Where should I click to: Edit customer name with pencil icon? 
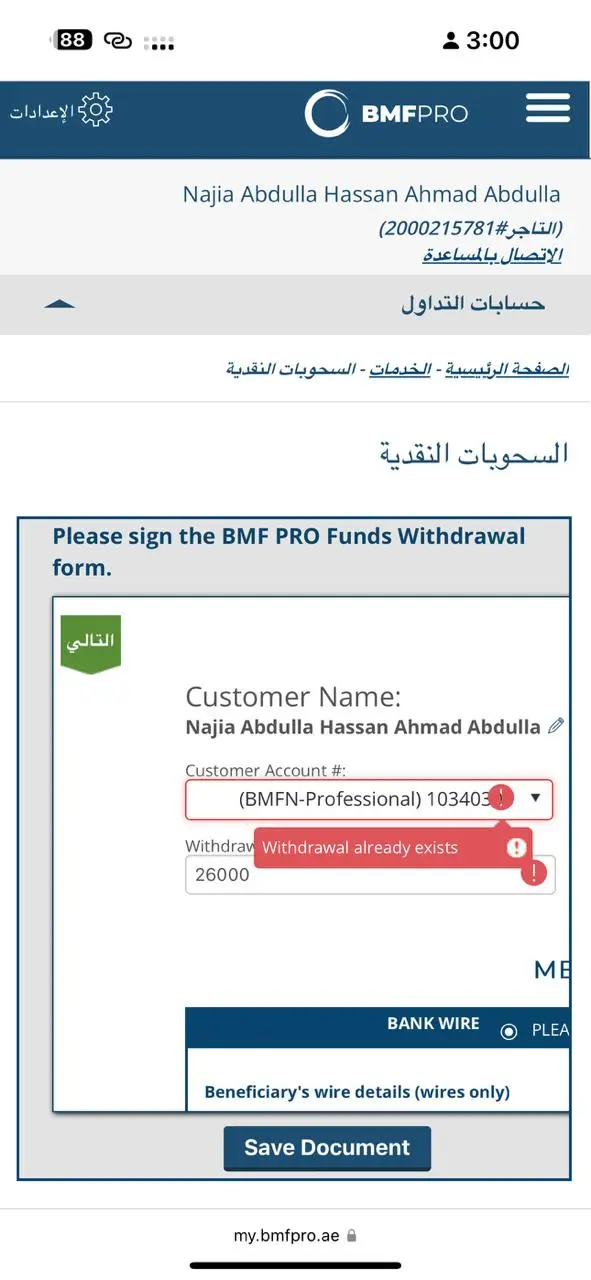tap(556, 726)
